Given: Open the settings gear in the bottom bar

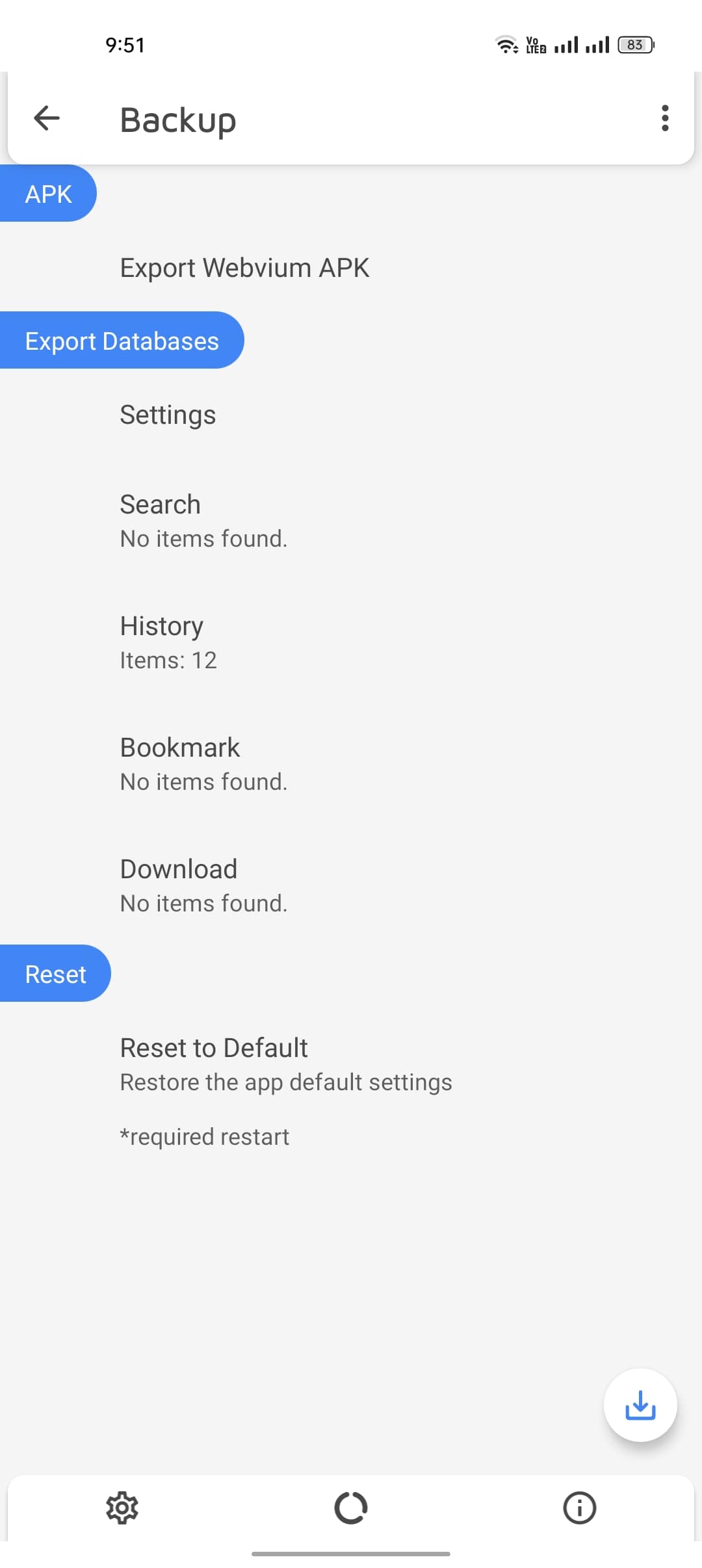Looking at the screenshot, I should pos(122,1508).
